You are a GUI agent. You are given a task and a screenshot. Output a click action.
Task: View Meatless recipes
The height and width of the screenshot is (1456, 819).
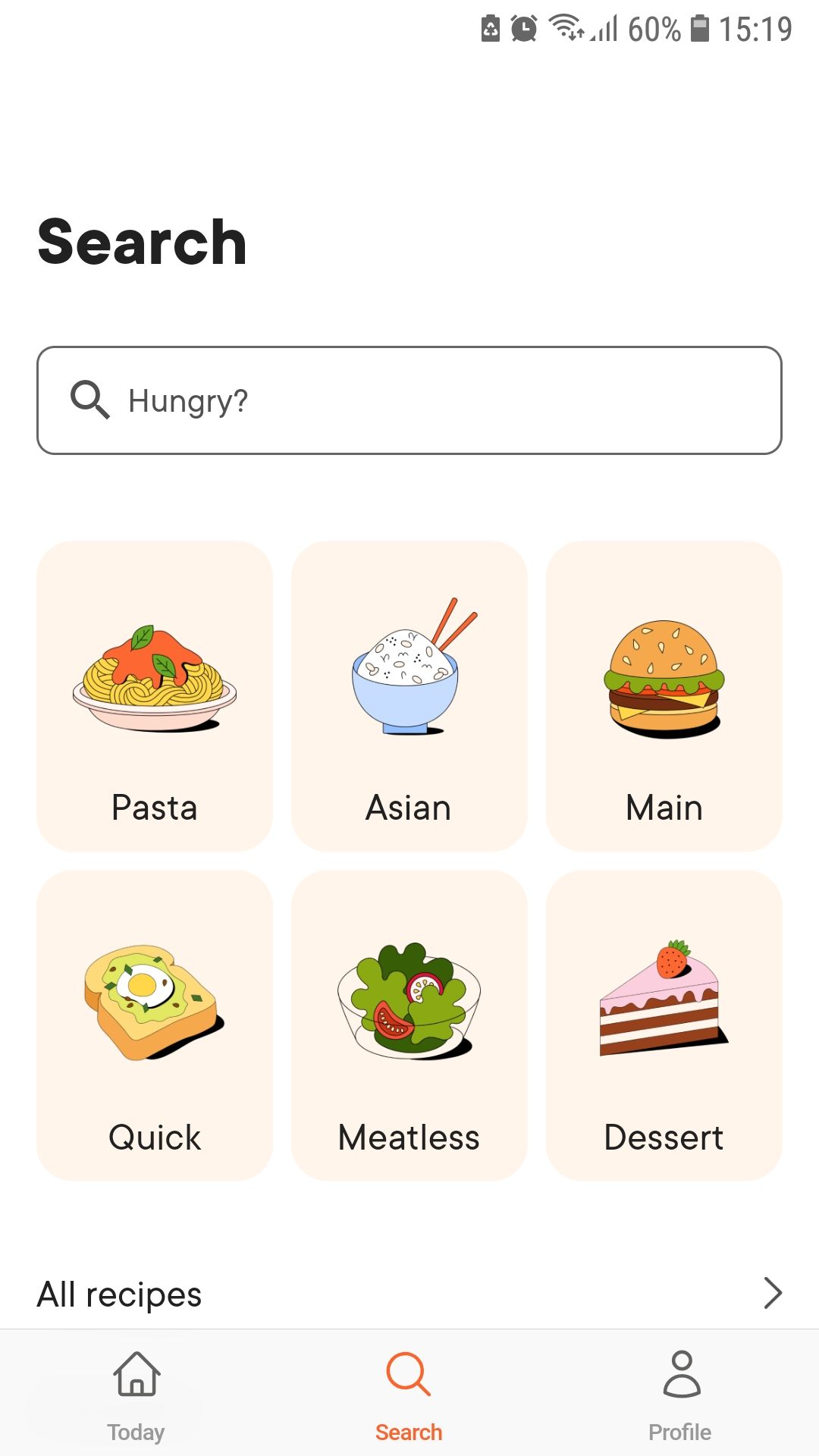pyautogui.click(x=409, y=1025)
